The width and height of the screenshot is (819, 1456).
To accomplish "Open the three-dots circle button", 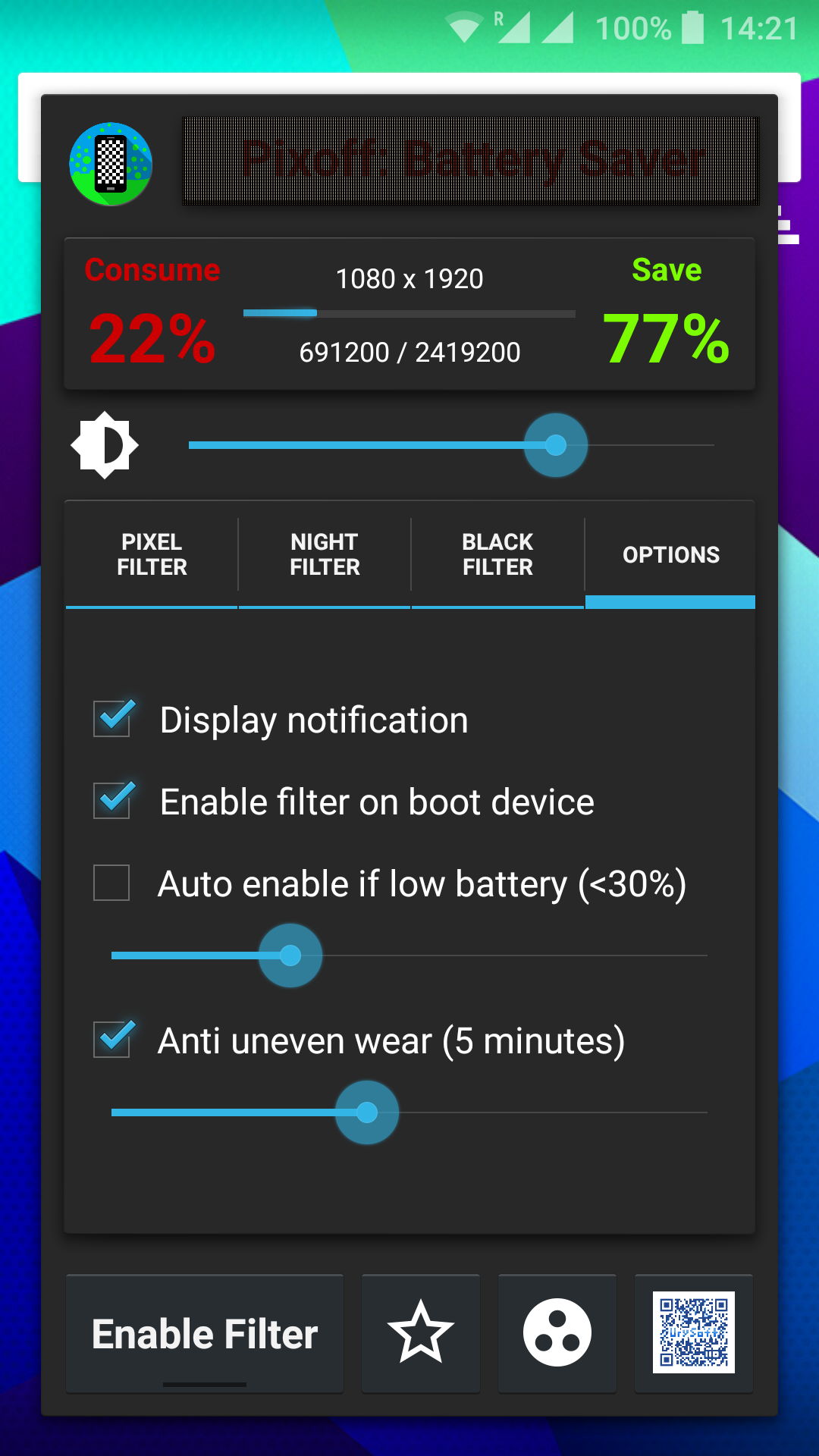I will [557, 1334].
